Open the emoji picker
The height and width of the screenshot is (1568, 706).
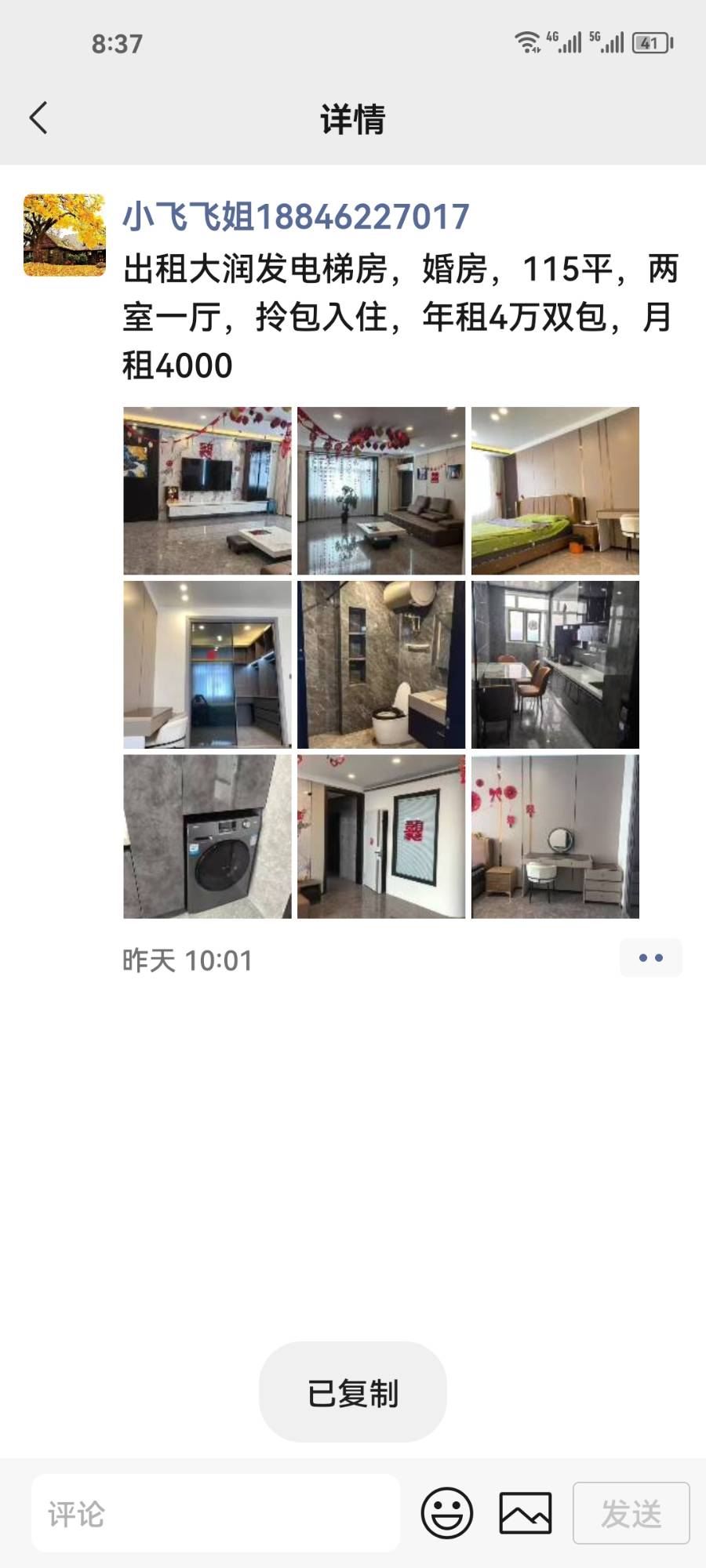(x=447, y=1513)
